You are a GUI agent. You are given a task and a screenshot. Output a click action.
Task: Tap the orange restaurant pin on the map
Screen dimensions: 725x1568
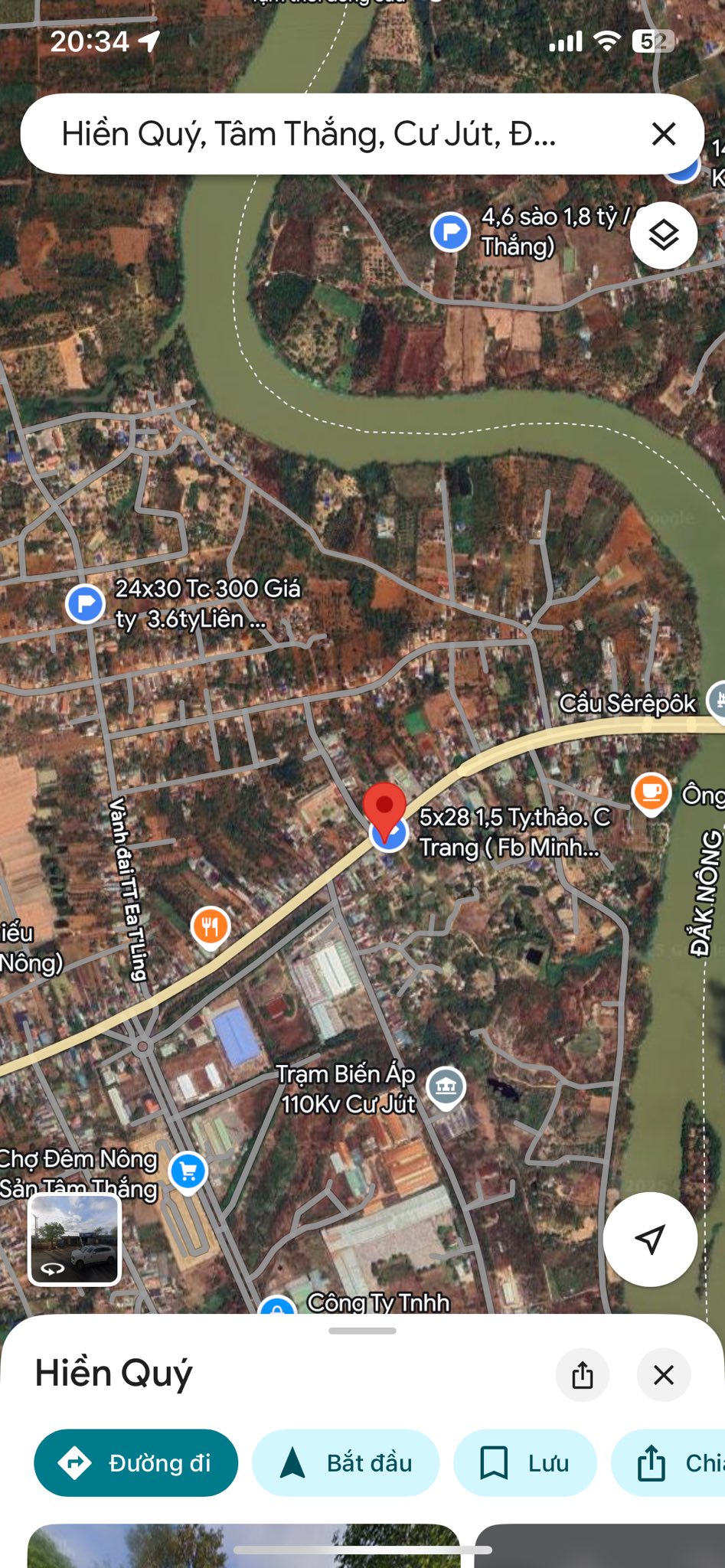coord(210,926)
